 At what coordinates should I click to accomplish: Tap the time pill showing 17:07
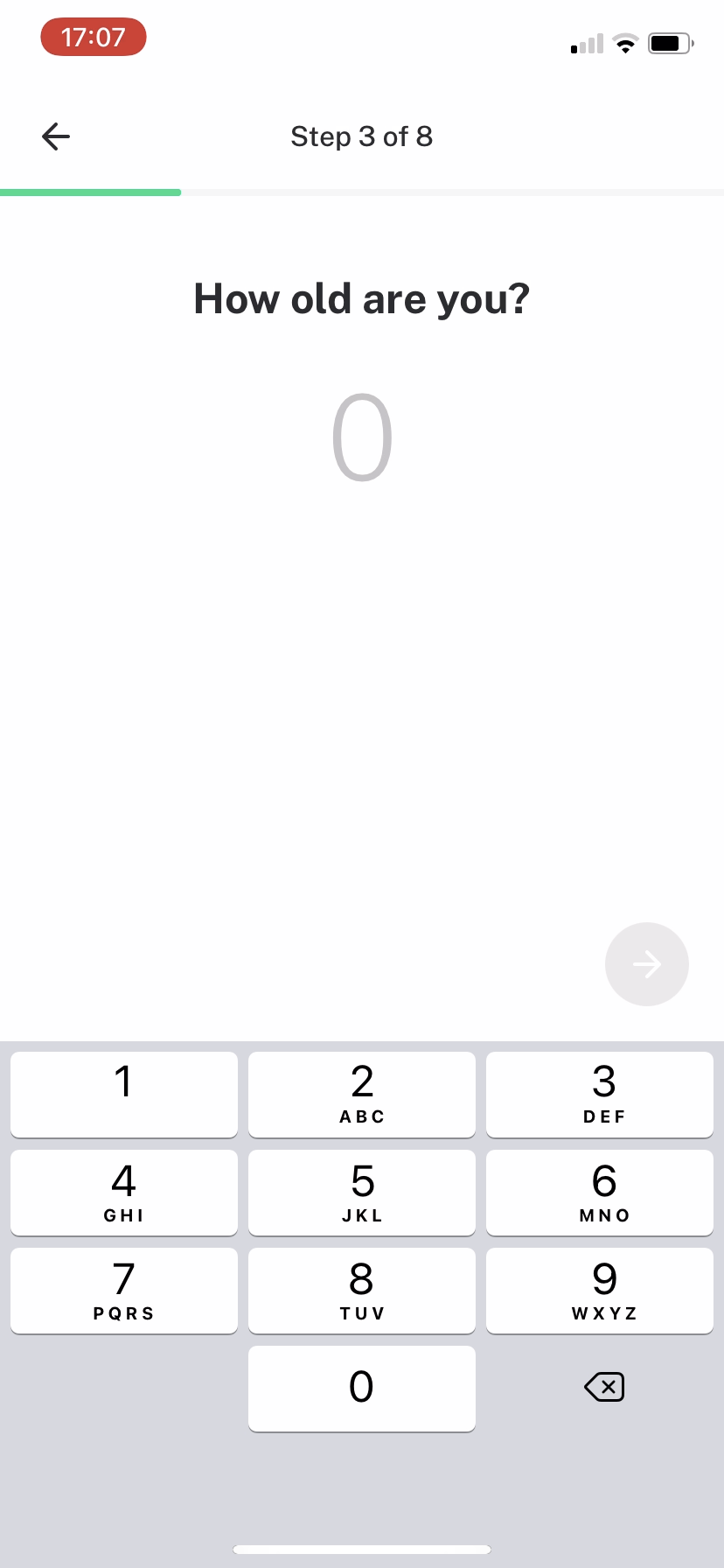pos(93,37)
